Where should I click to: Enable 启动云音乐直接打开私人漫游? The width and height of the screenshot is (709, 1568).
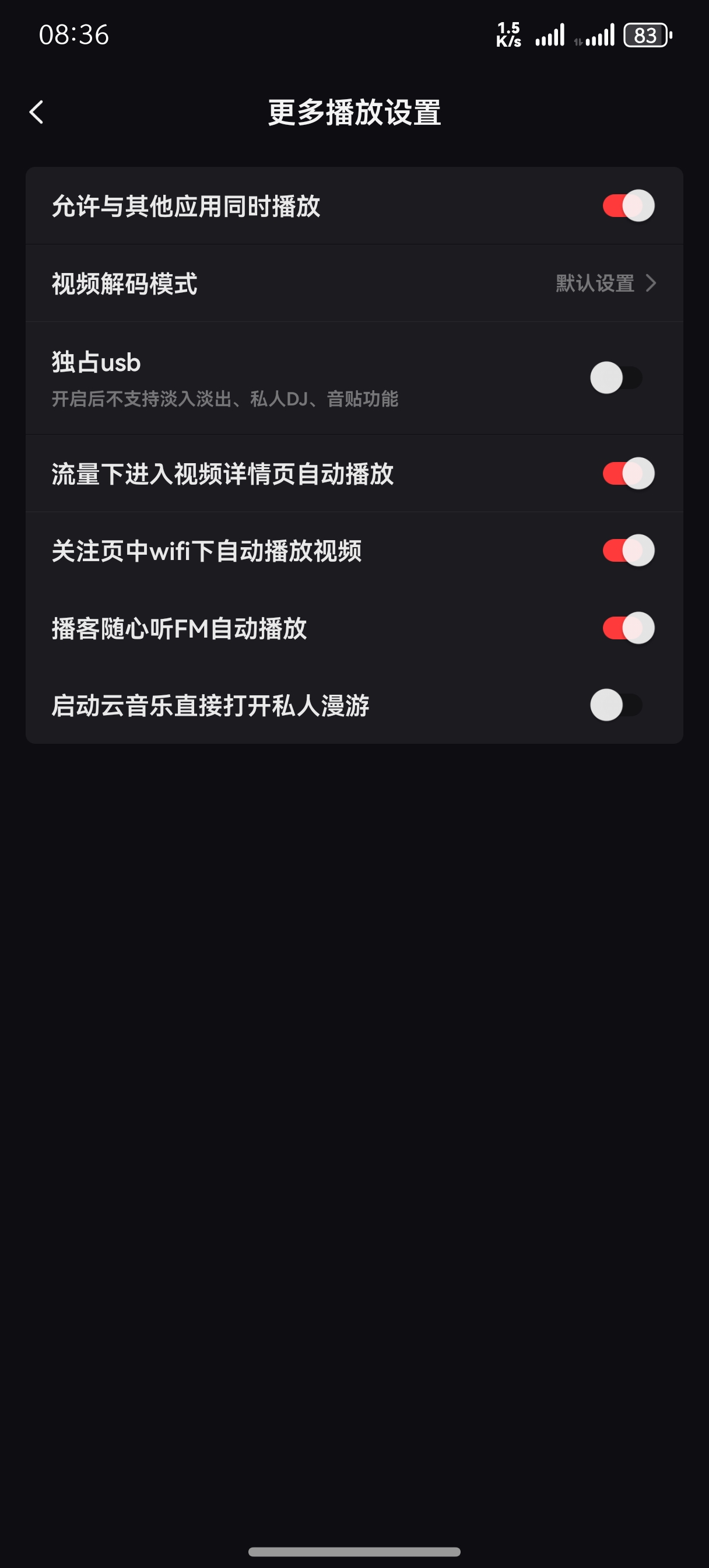click(616, 705)
